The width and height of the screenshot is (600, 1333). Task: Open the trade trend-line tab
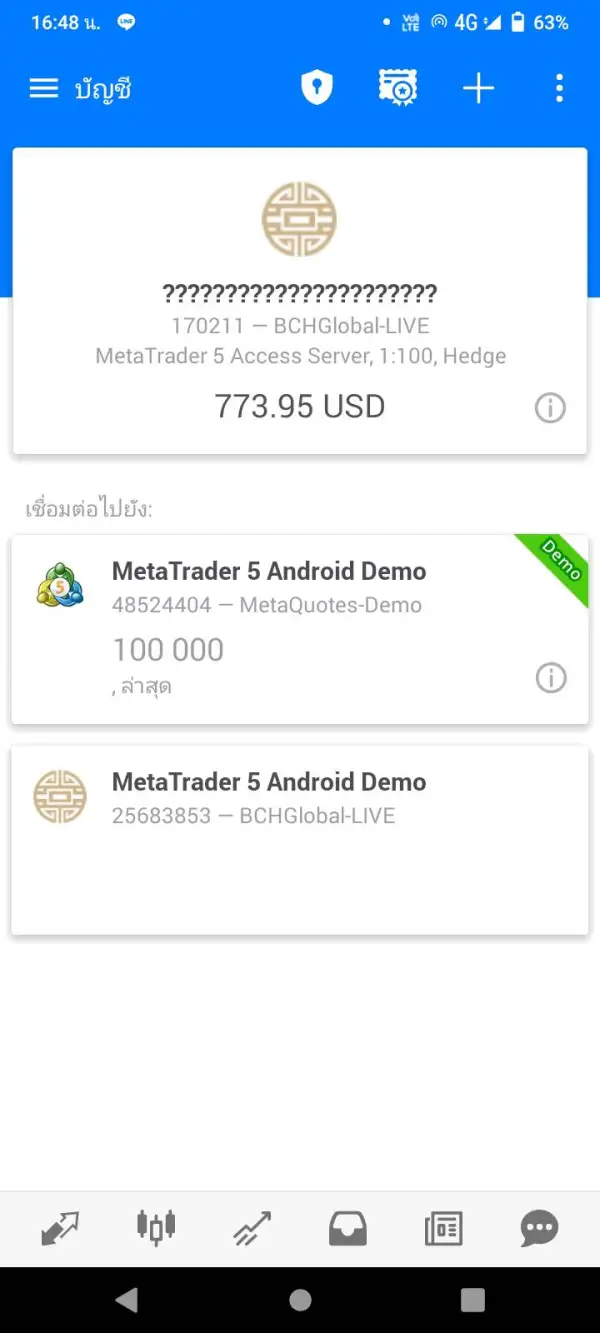pos(252,1228)
